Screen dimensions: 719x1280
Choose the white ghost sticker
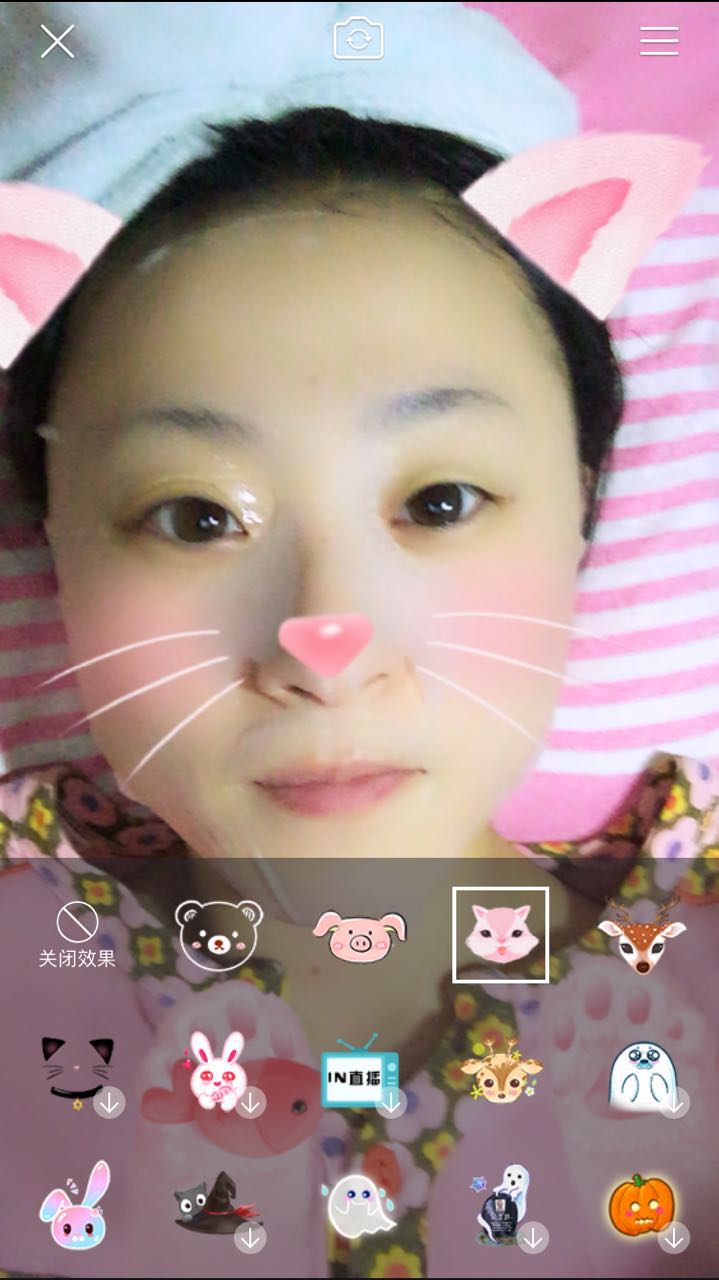(358, 1207)
